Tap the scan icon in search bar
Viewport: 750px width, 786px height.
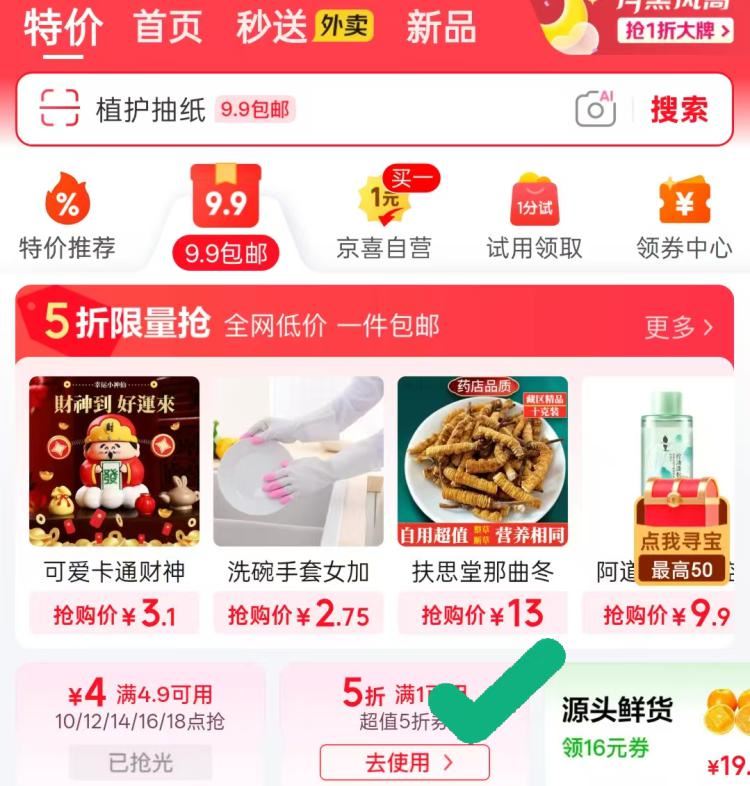tap(59, 108)
